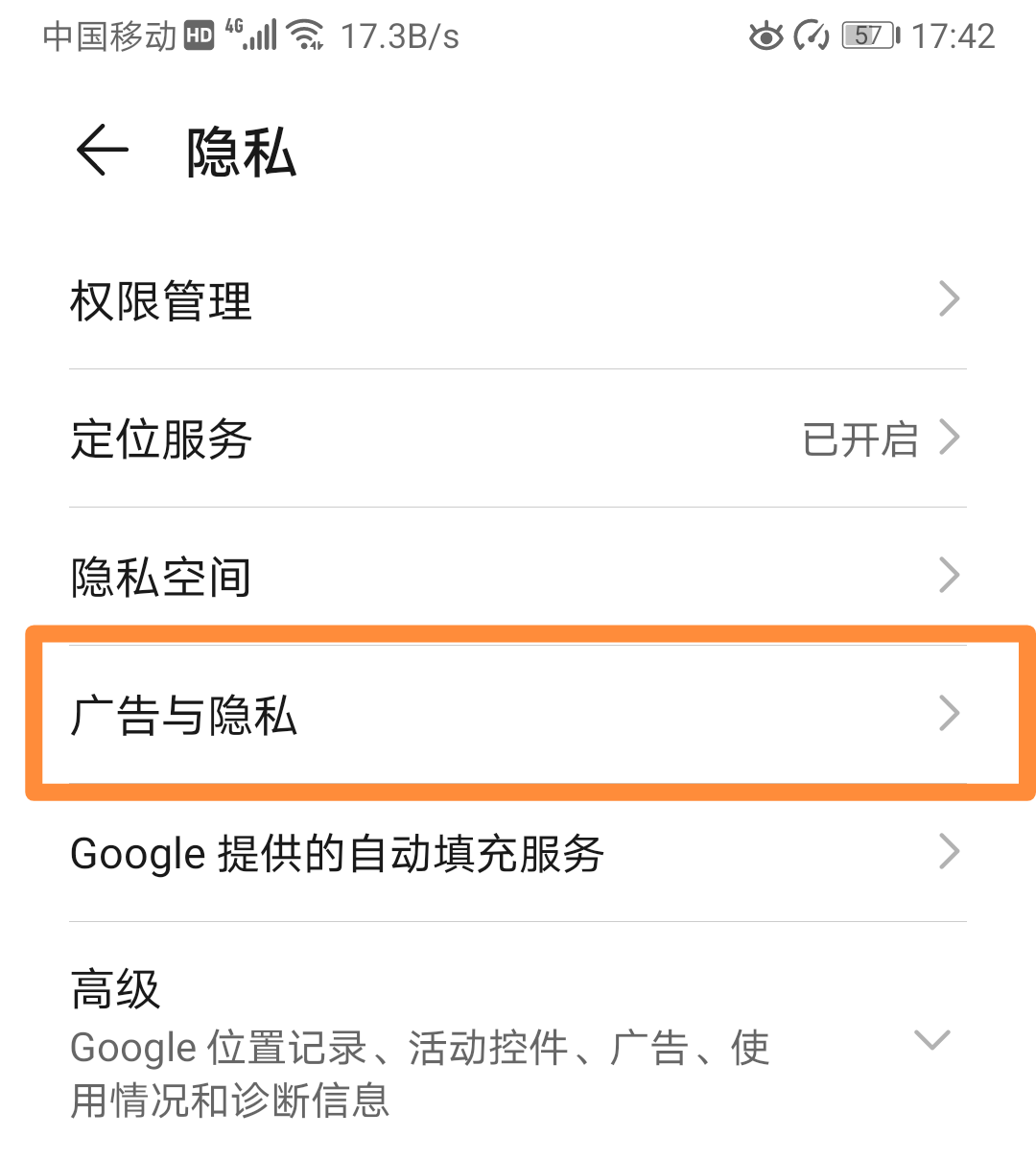Image resolution: width=1036 pixels, height=1160 pixels.
Task: Tap the arrow beside 权限管理
Action: point(951,300)
